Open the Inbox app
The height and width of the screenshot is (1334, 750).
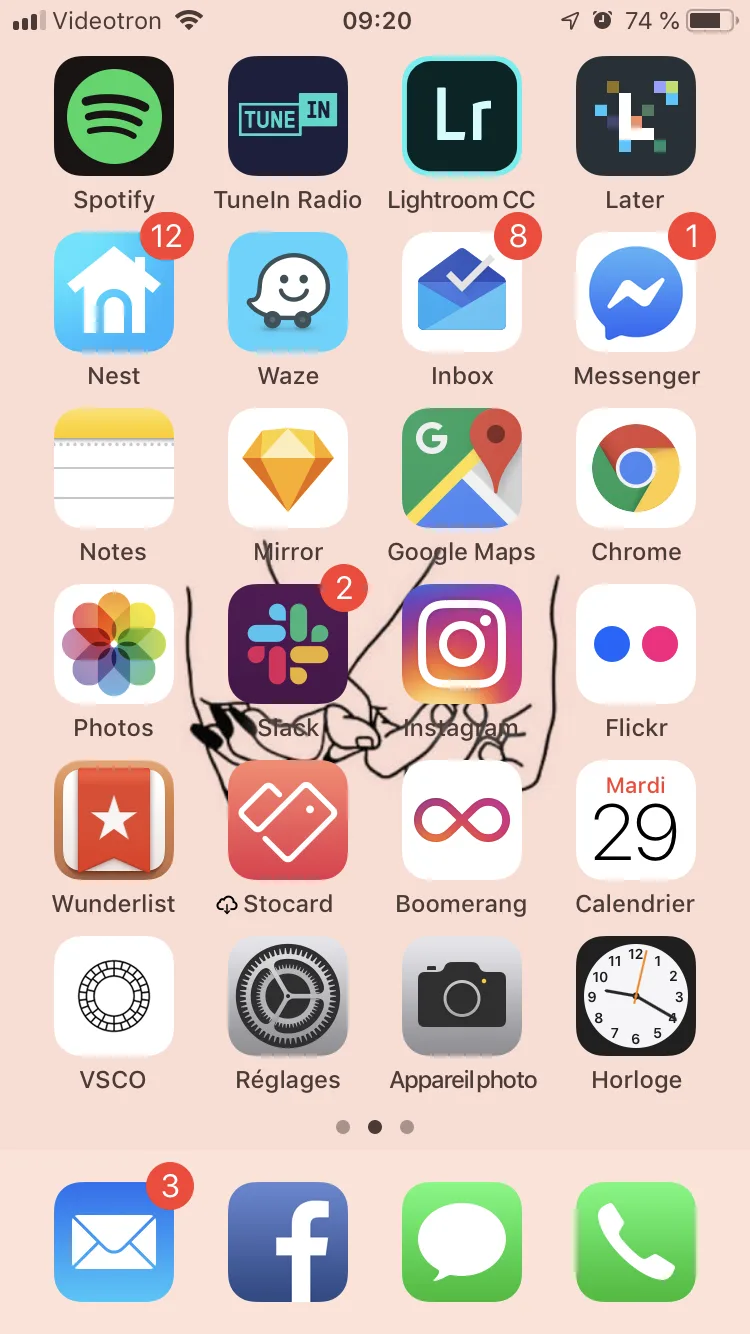click(462, 292)
